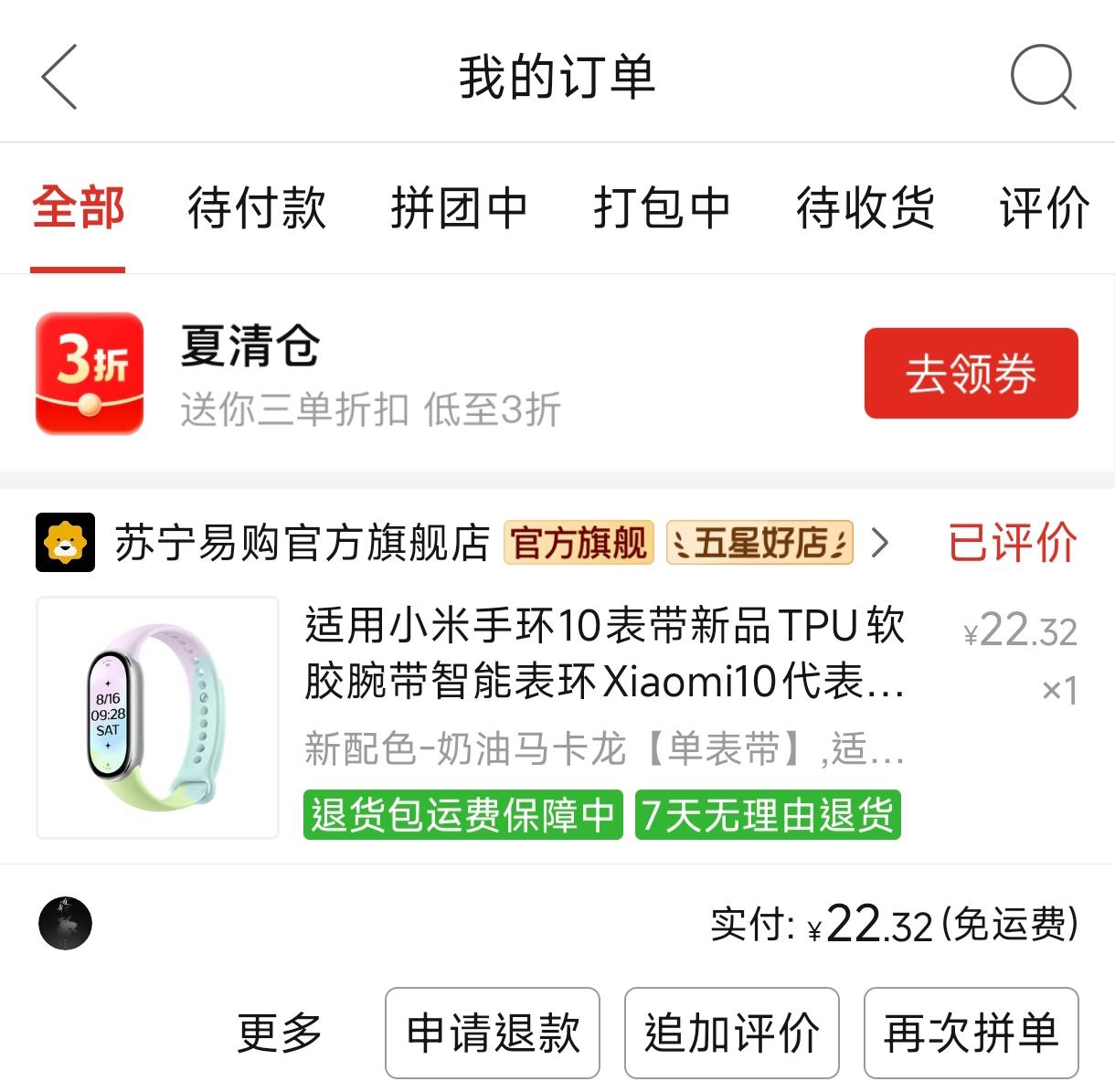Image resolution: width=1115 pixels, height=1092 pixels.
Task: Switch to the 待付款 tab
Action: (x=257, y=207)
